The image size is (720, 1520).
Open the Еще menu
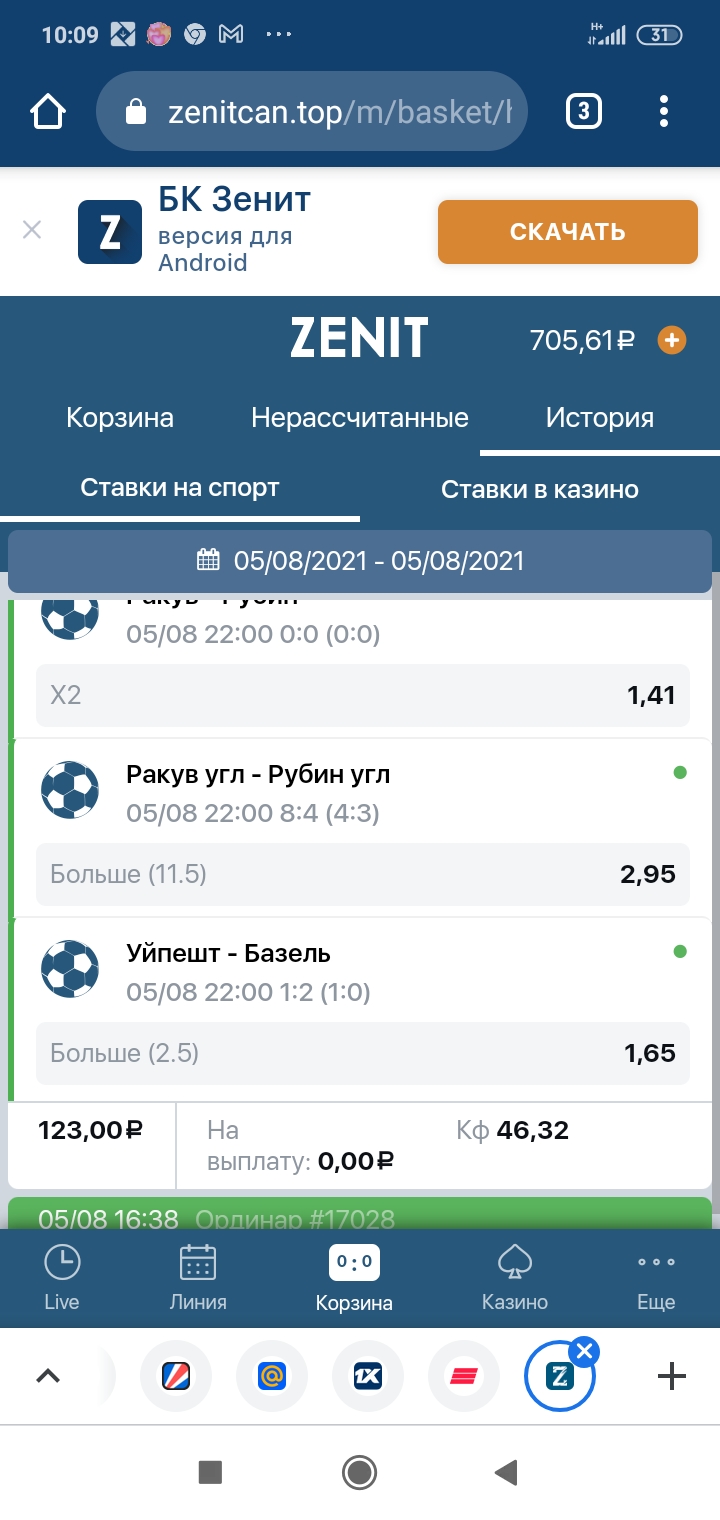click(x=656, y=1278)
